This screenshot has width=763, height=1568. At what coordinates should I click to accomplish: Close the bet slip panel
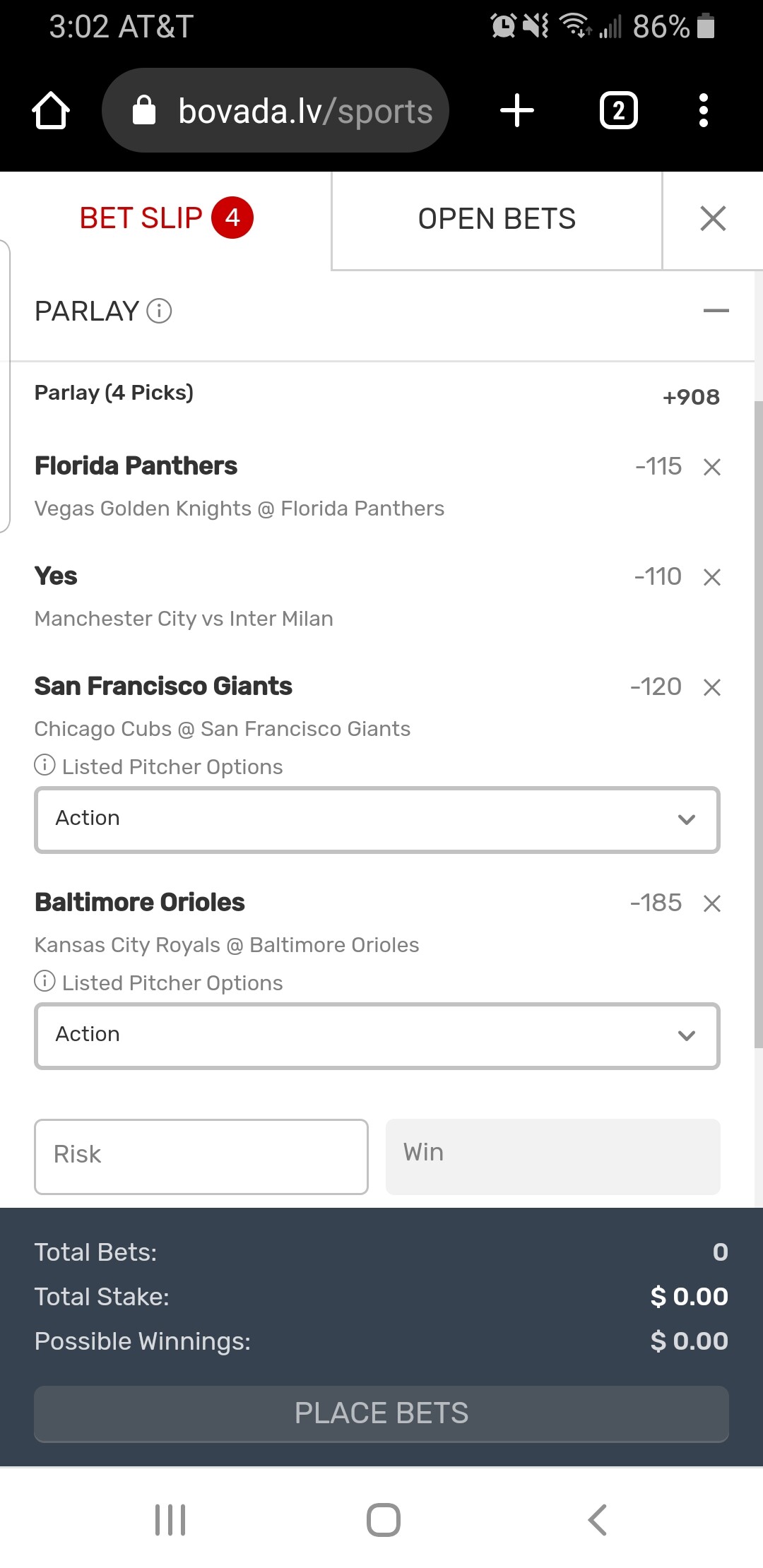[713, 219]
